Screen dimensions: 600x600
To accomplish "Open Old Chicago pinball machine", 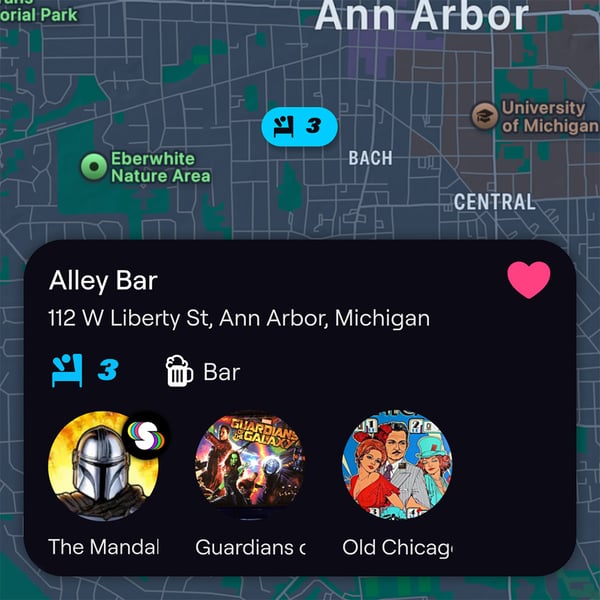I will click(397, 465).
